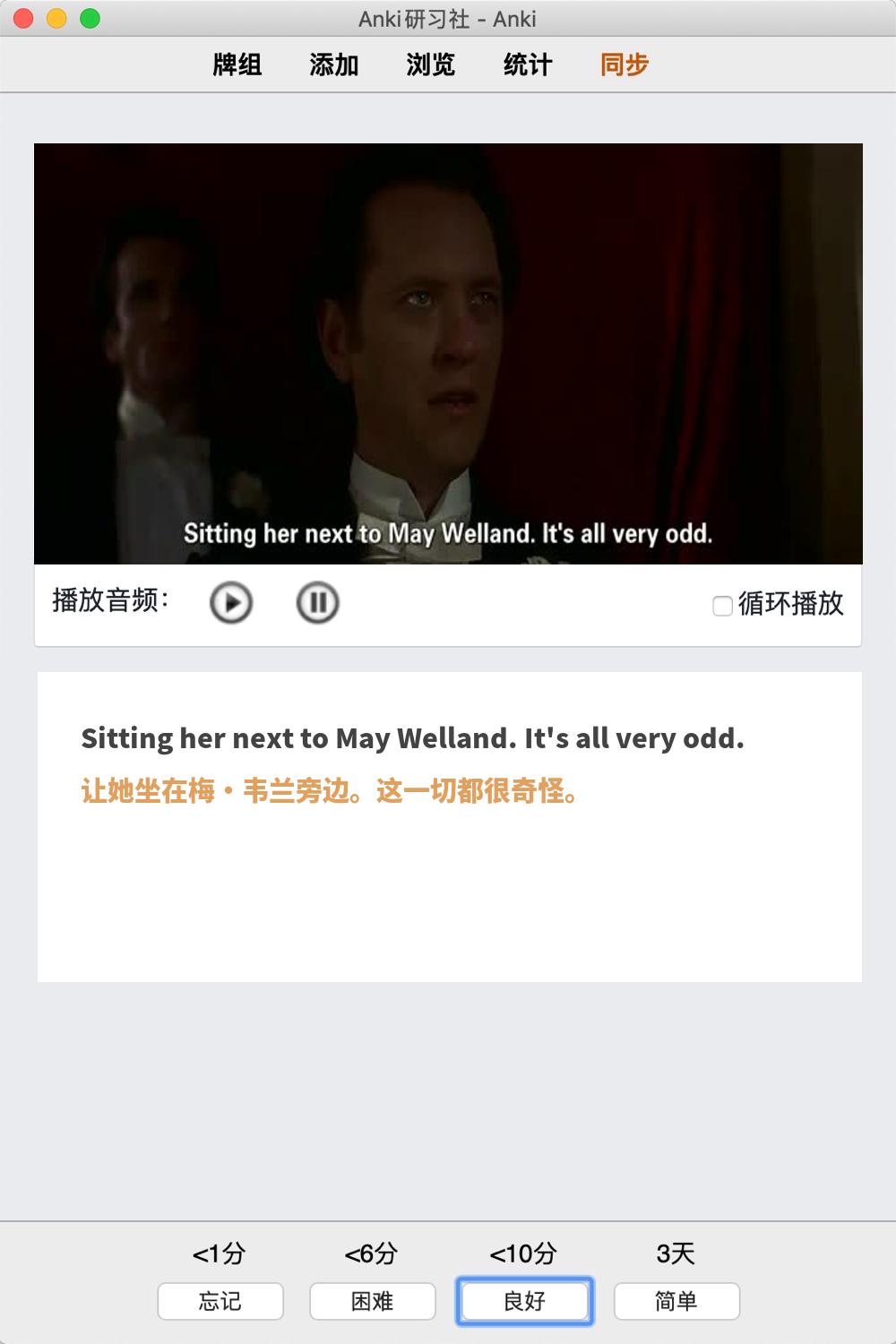This screenshot has width=896, height=1344.
Task: Start 同步 sync
Action: coord(625,65)
